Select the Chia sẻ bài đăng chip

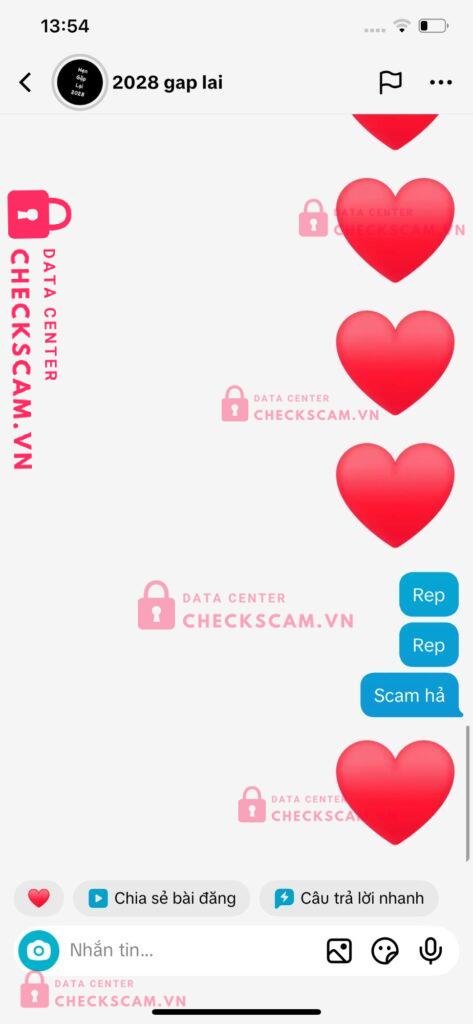161,898
